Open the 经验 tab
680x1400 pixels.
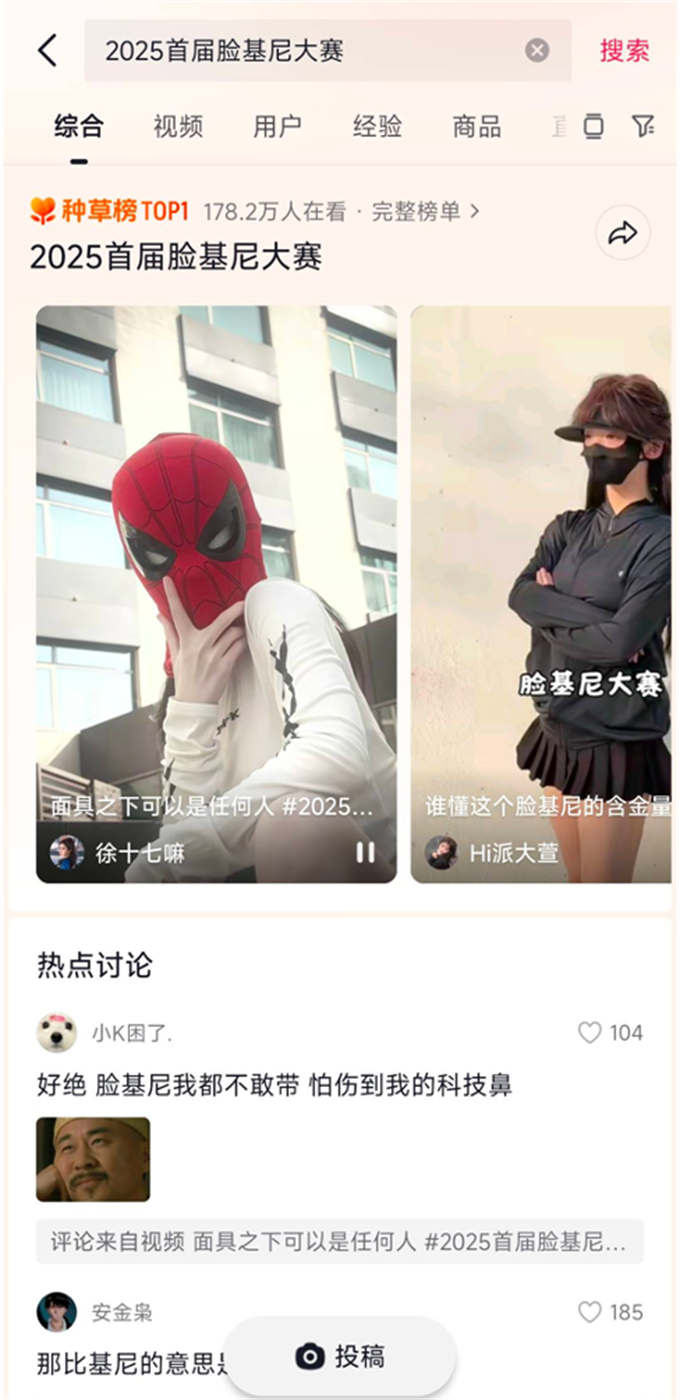pyautogui.click(x=377, y=127)
